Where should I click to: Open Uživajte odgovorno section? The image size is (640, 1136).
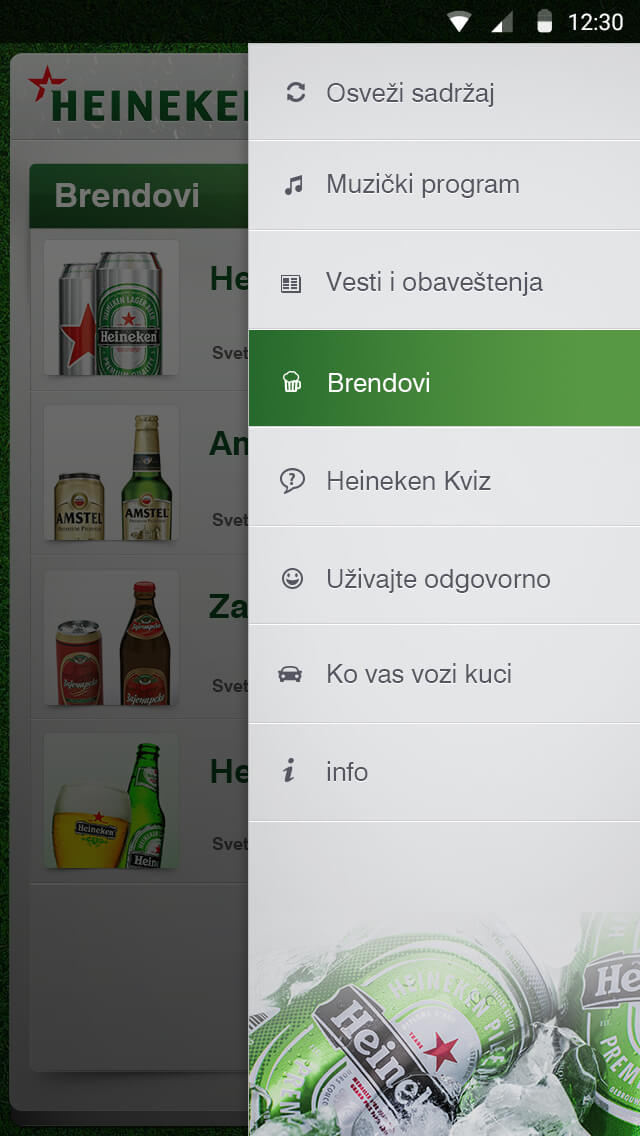click(444, 578)
